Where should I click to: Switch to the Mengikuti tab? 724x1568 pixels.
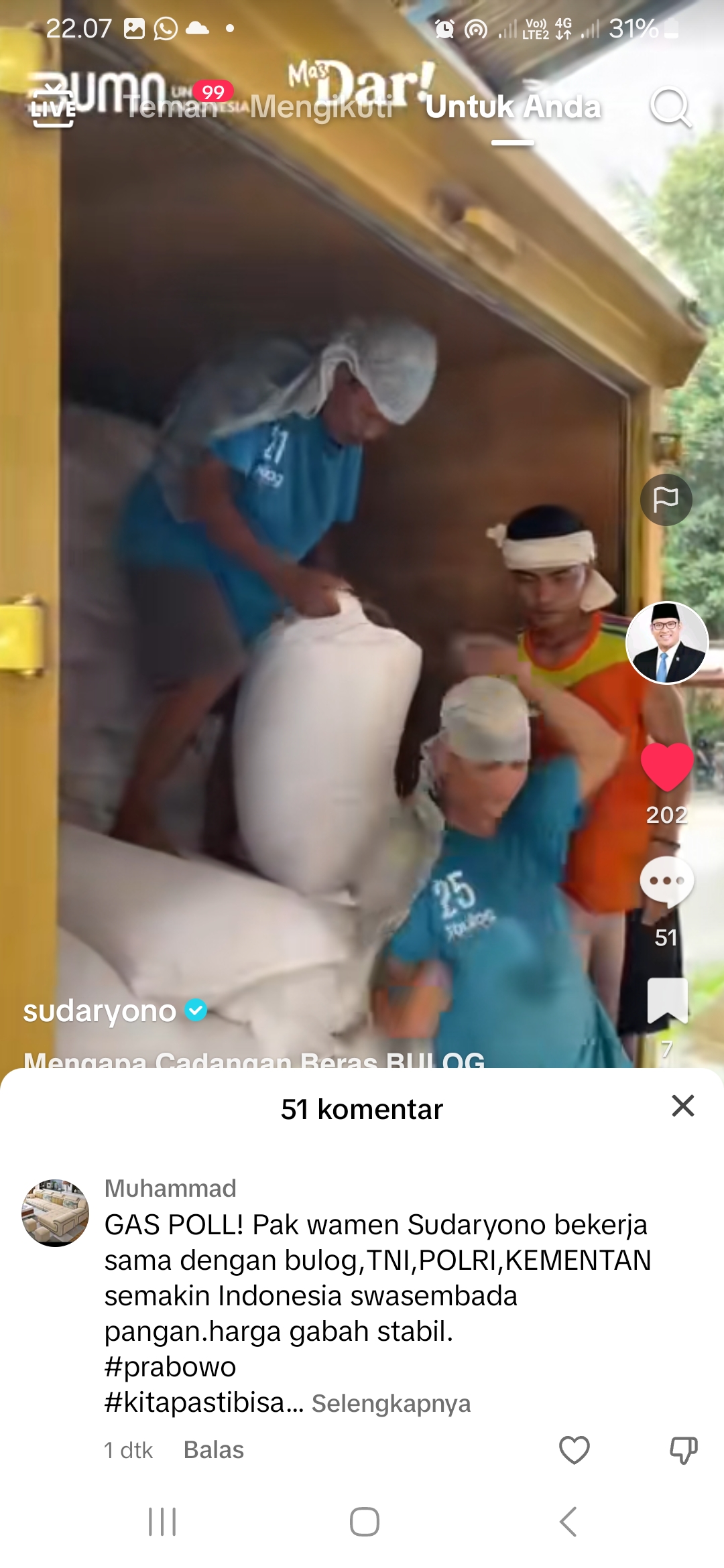tap(321, 107)
